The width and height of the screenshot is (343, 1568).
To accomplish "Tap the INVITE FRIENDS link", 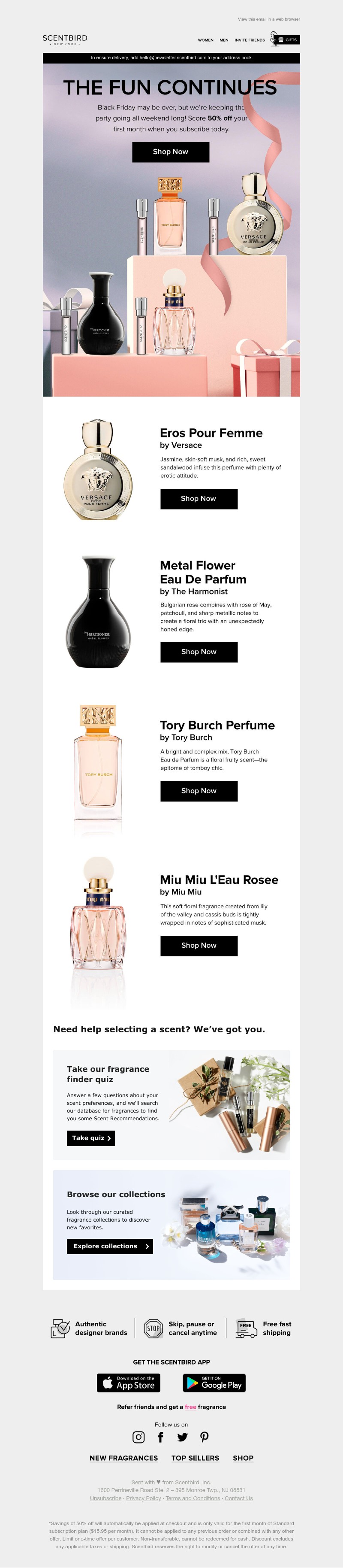I will tap(250, 40).
